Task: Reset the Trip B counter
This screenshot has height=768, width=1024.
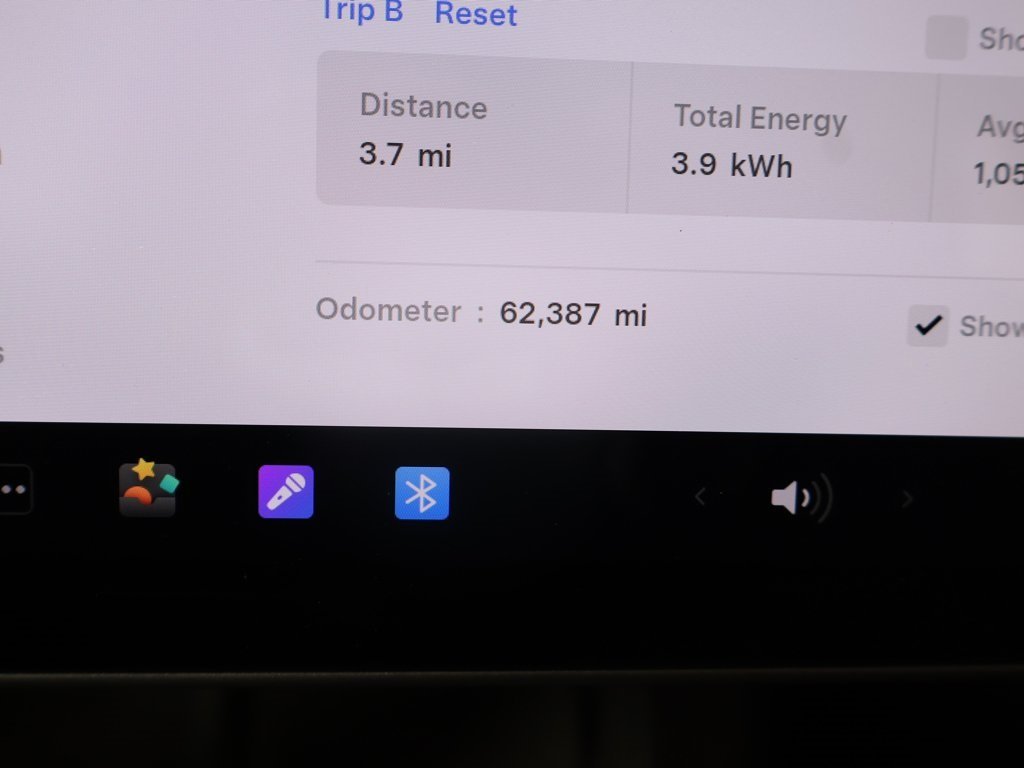Action: tap(476, 14)
